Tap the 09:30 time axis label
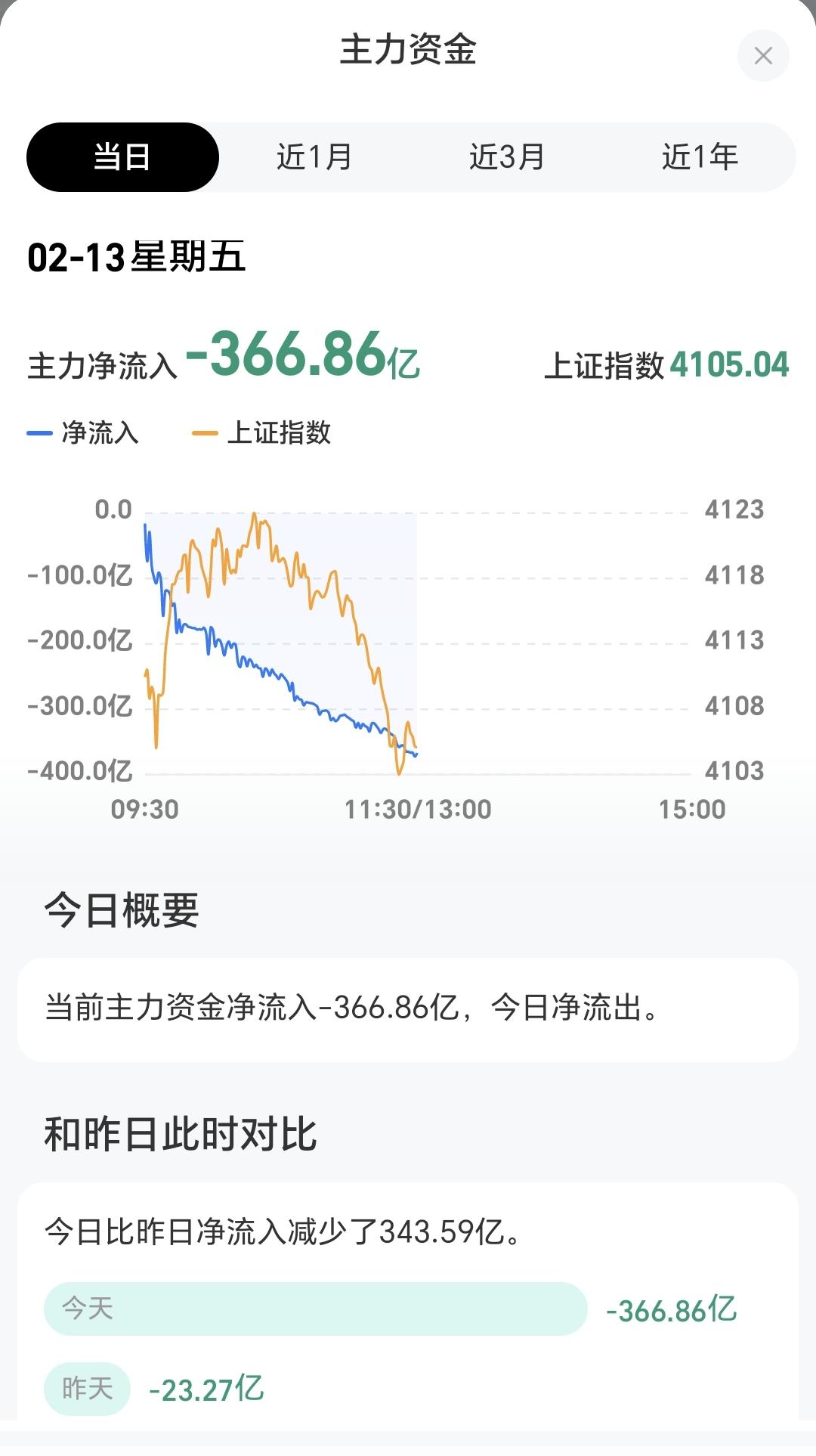 click(x=147, y=809)
